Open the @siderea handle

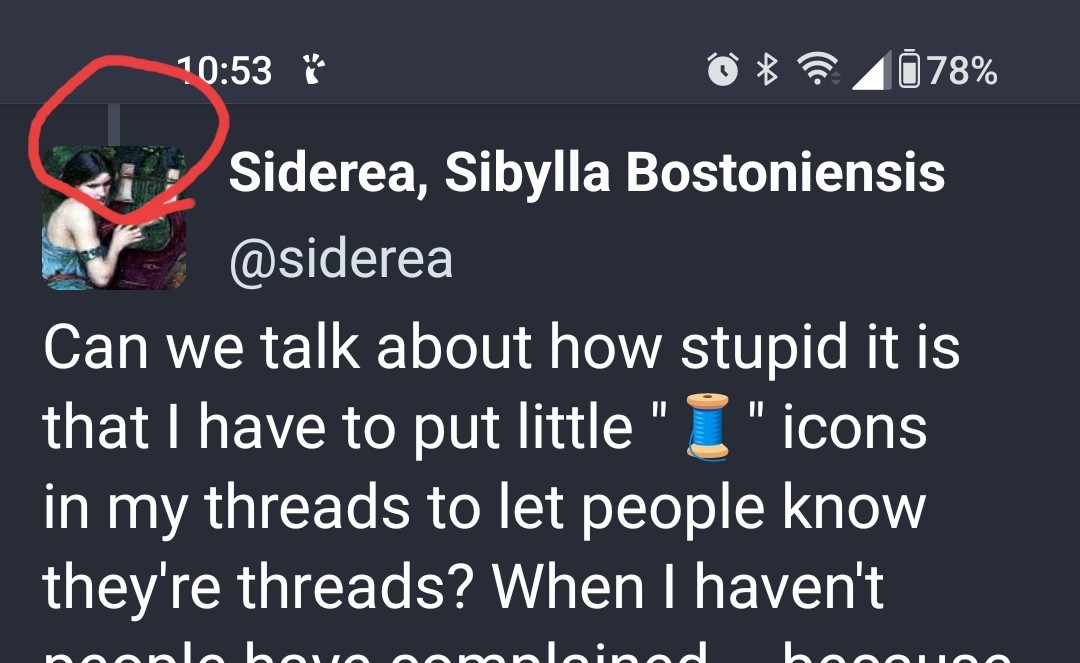tap(341, 259)
